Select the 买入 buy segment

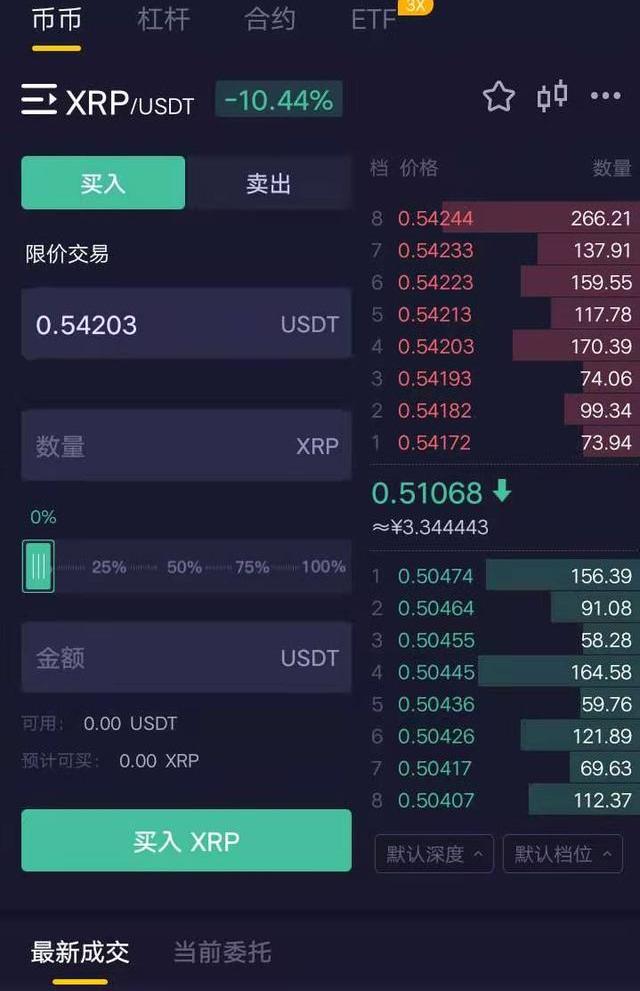pyautogui.click(x=103, y=183)
